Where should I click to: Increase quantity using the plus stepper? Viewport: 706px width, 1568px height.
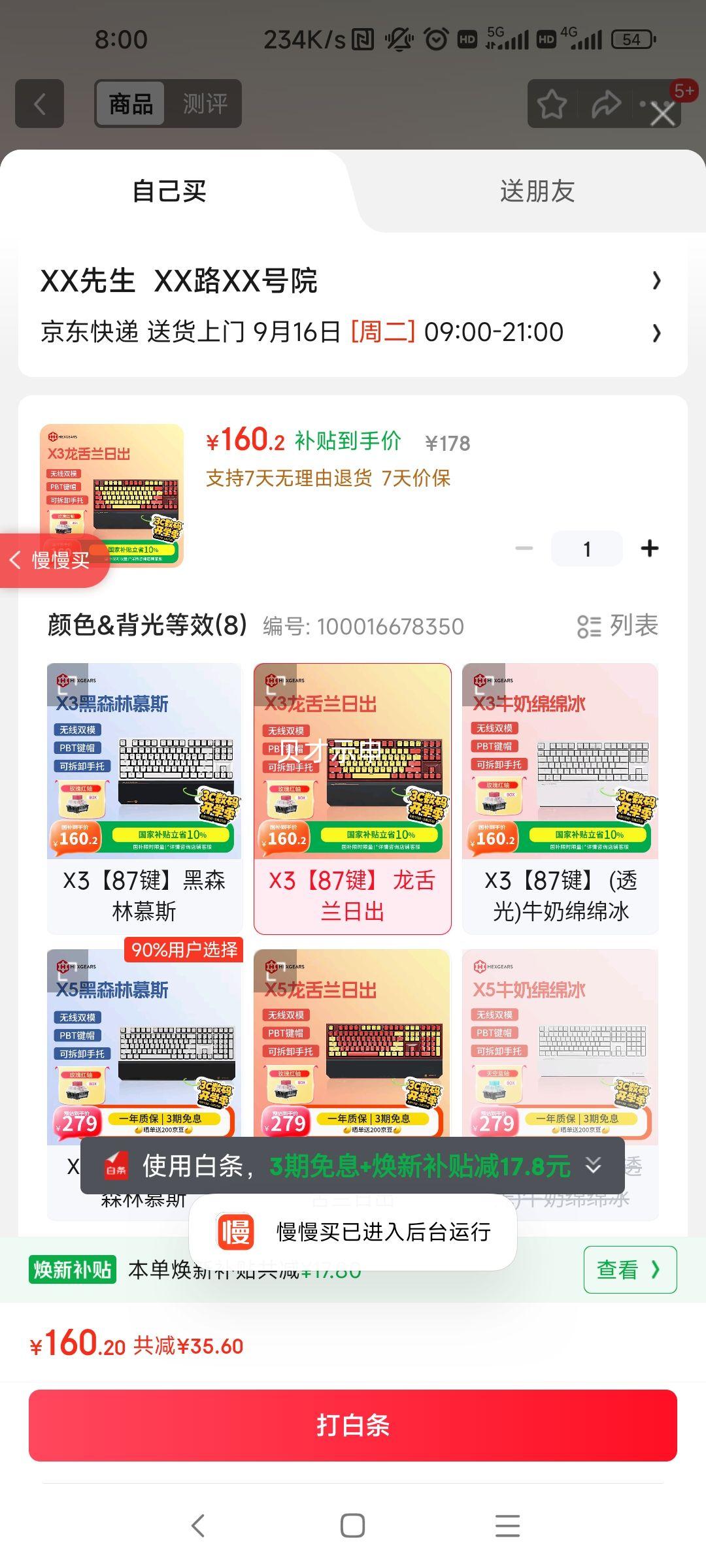[x=650, y=548]
